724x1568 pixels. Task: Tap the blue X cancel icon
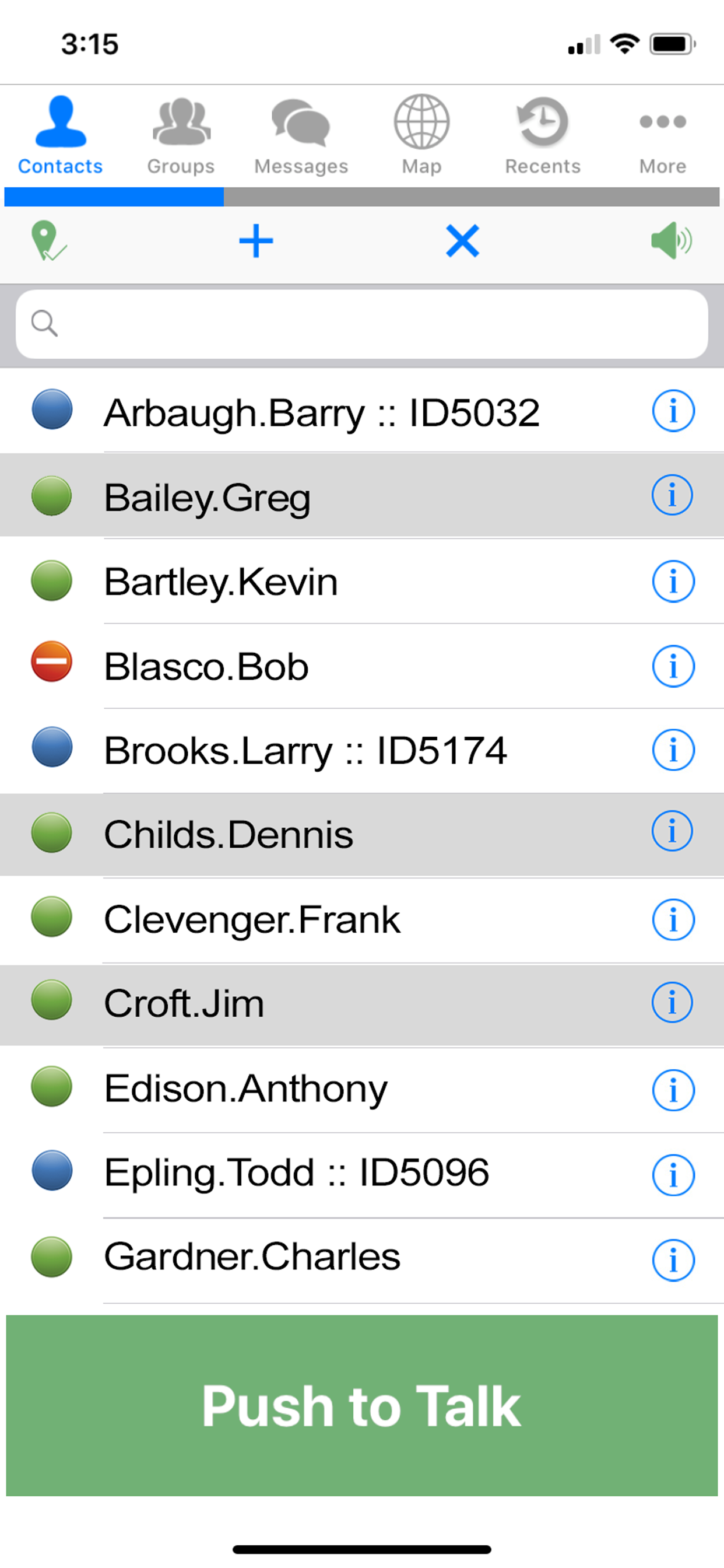click(462, 241)
